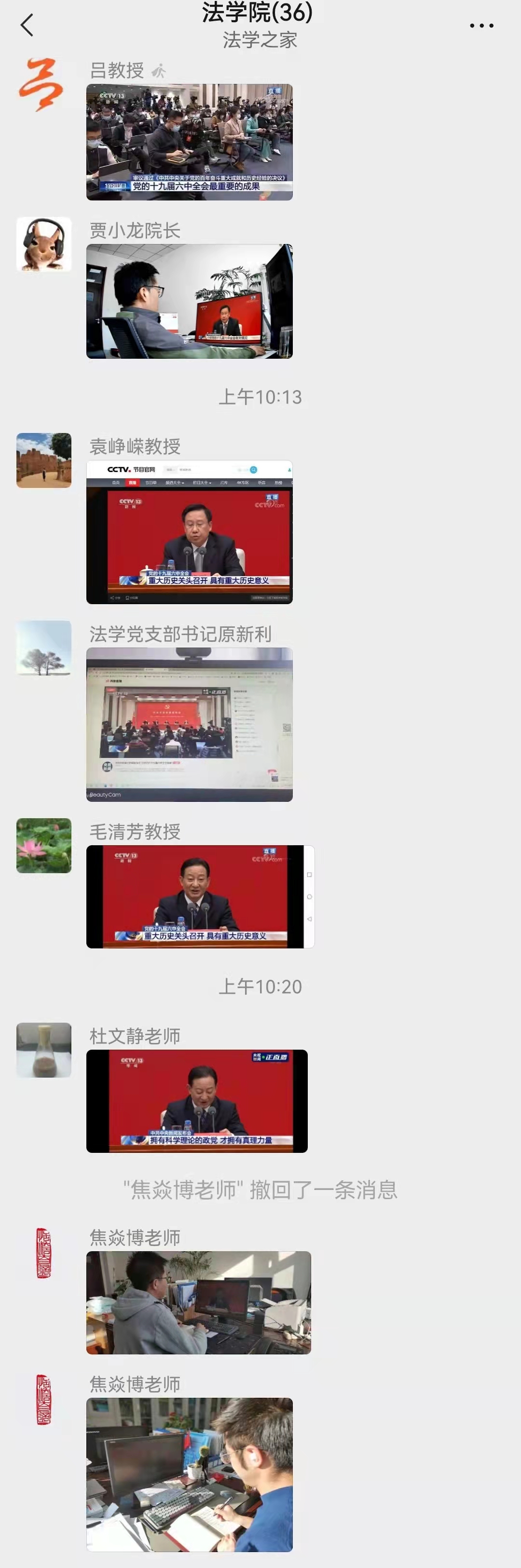Open the three-dot chat info menu

point(481,26)
